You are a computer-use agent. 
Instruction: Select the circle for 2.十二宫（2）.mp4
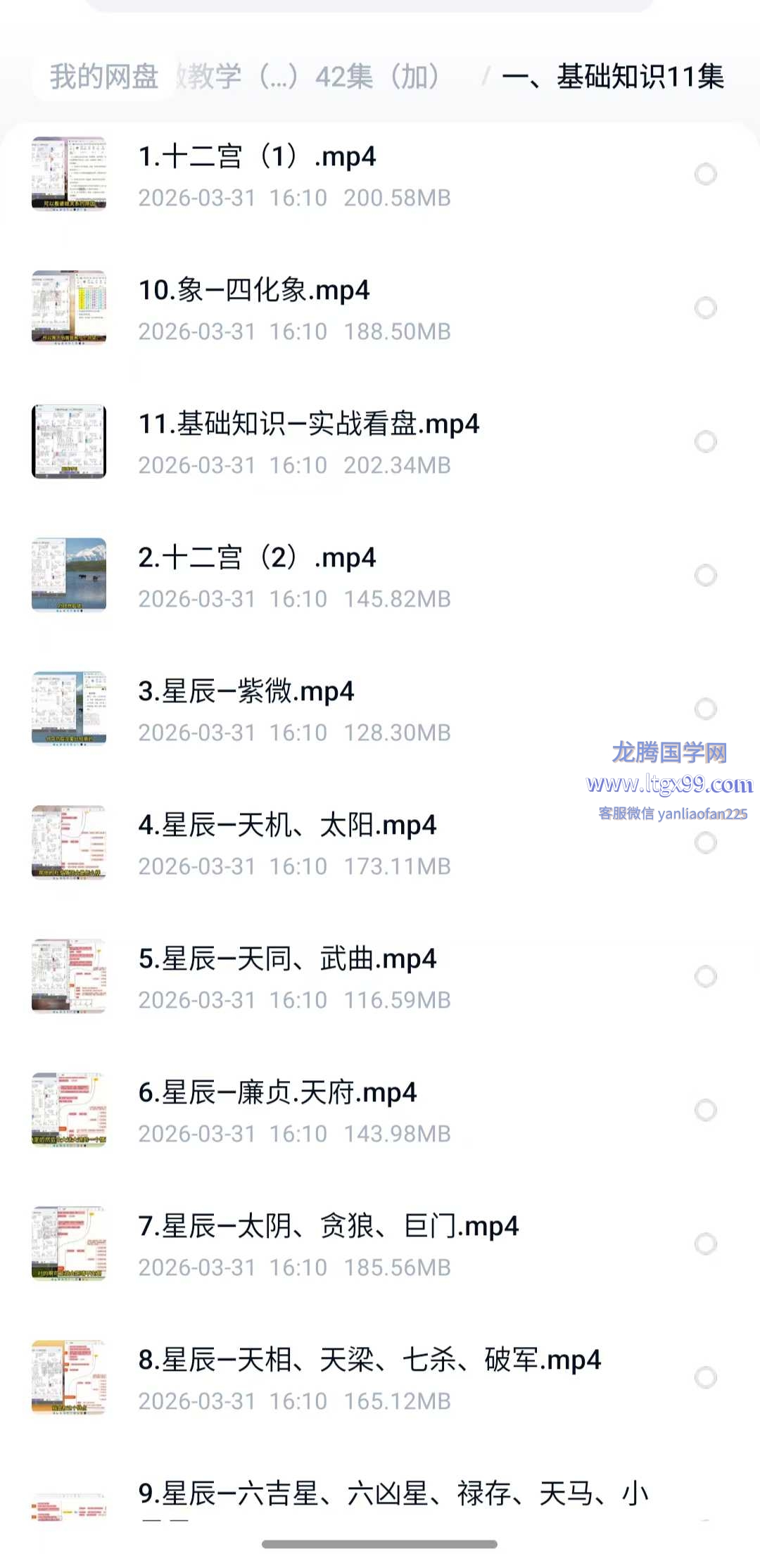(x=705, y=575)
